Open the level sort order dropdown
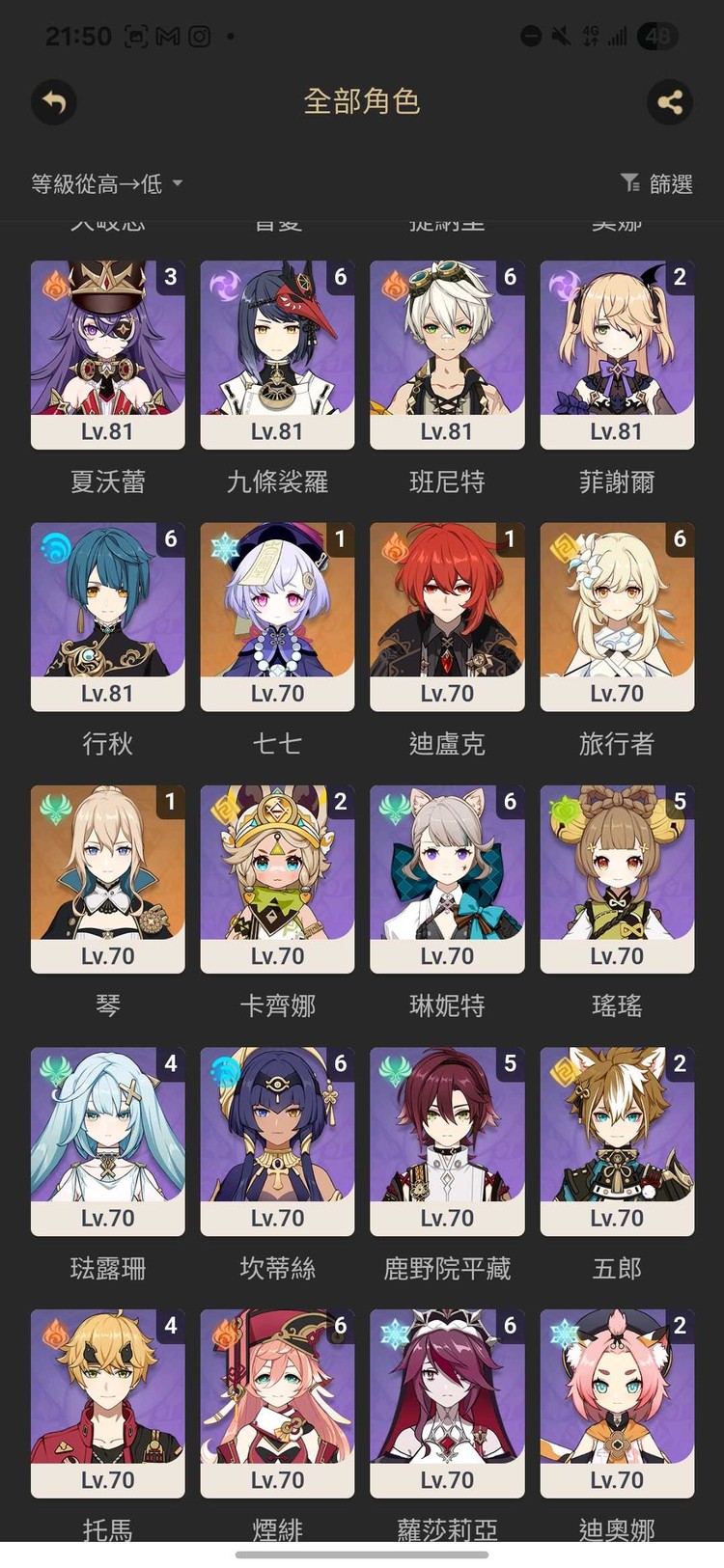This screenshot has height=1568, width=724. (106, 183)
